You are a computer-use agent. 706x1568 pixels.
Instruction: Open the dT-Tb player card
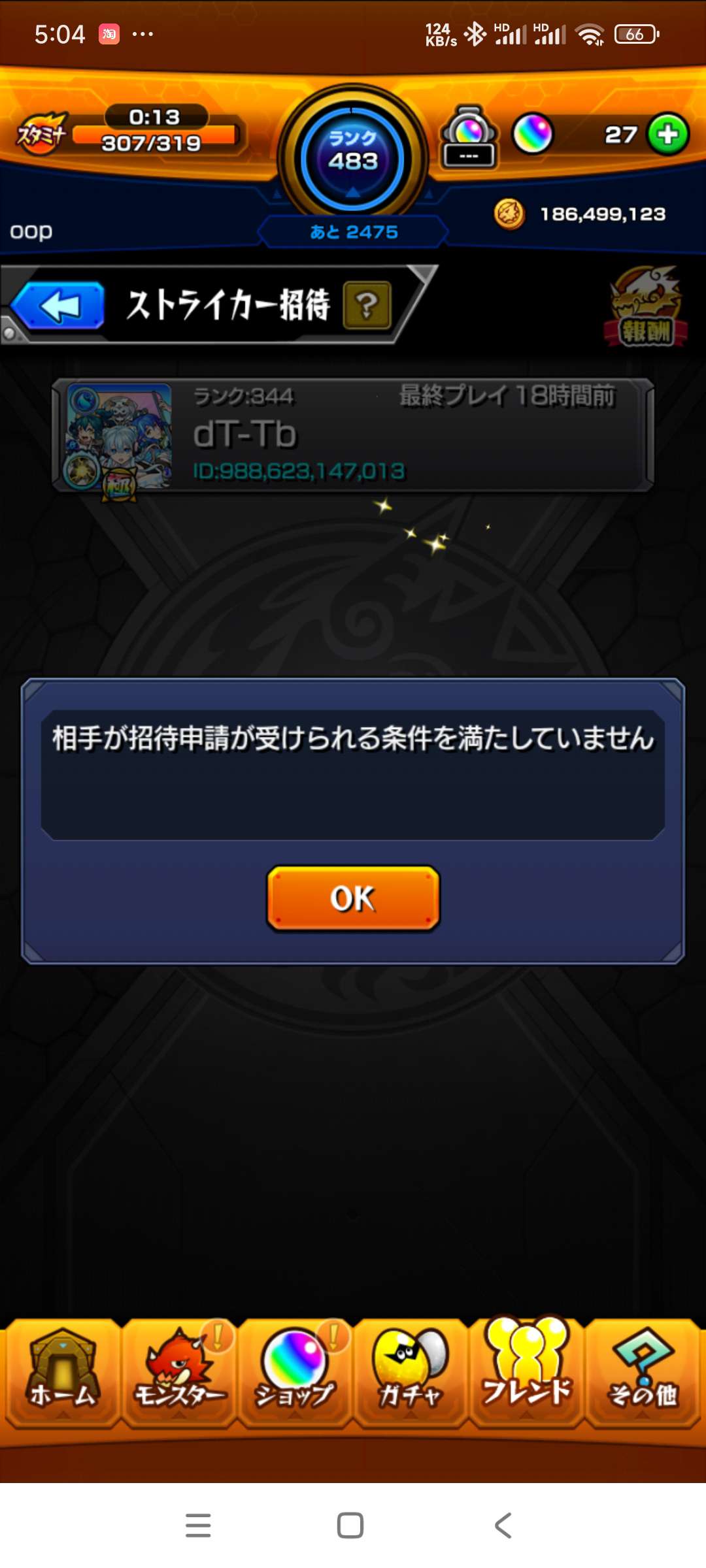353,434
